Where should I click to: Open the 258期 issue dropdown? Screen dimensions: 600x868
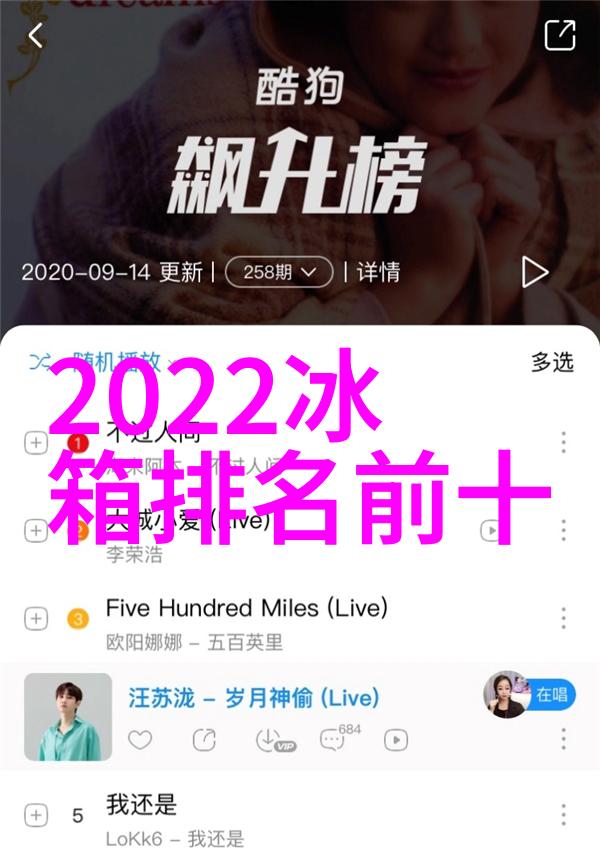278,271
